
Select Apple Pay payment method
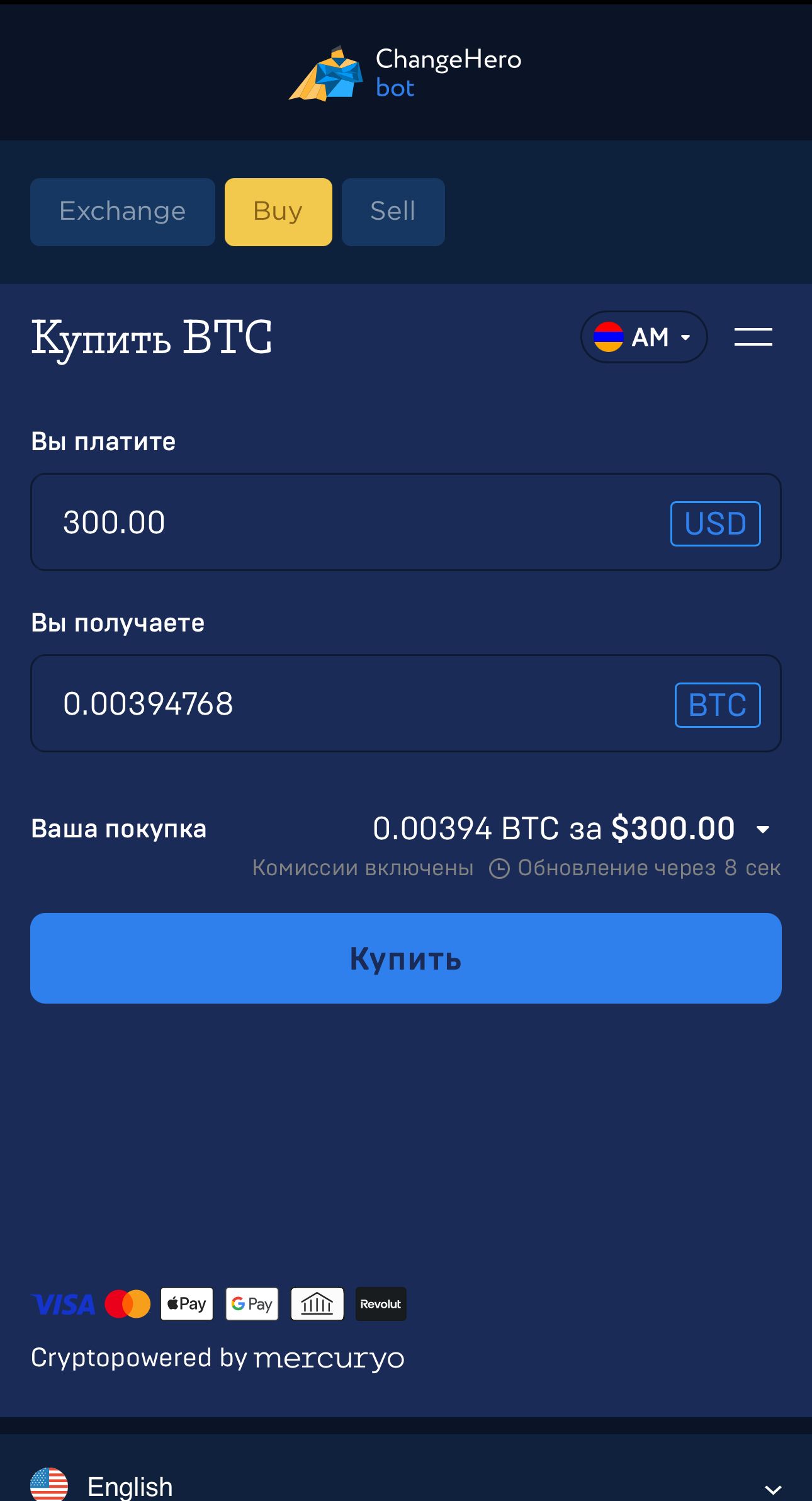click(x=186, y=1304)
